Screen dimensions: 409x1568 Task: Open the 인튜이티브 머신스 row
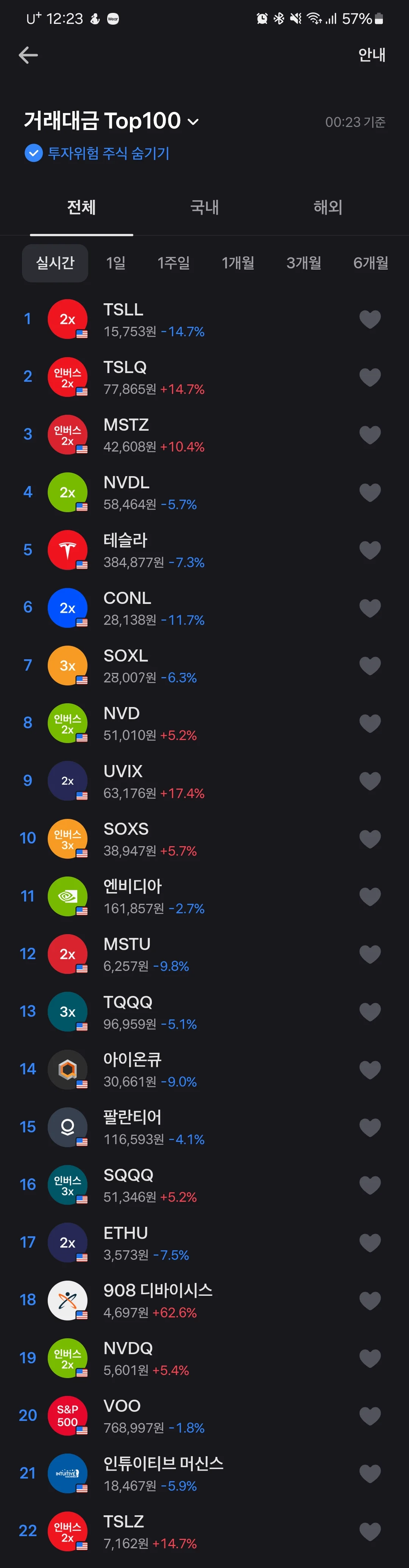[x=182, y=1473]
